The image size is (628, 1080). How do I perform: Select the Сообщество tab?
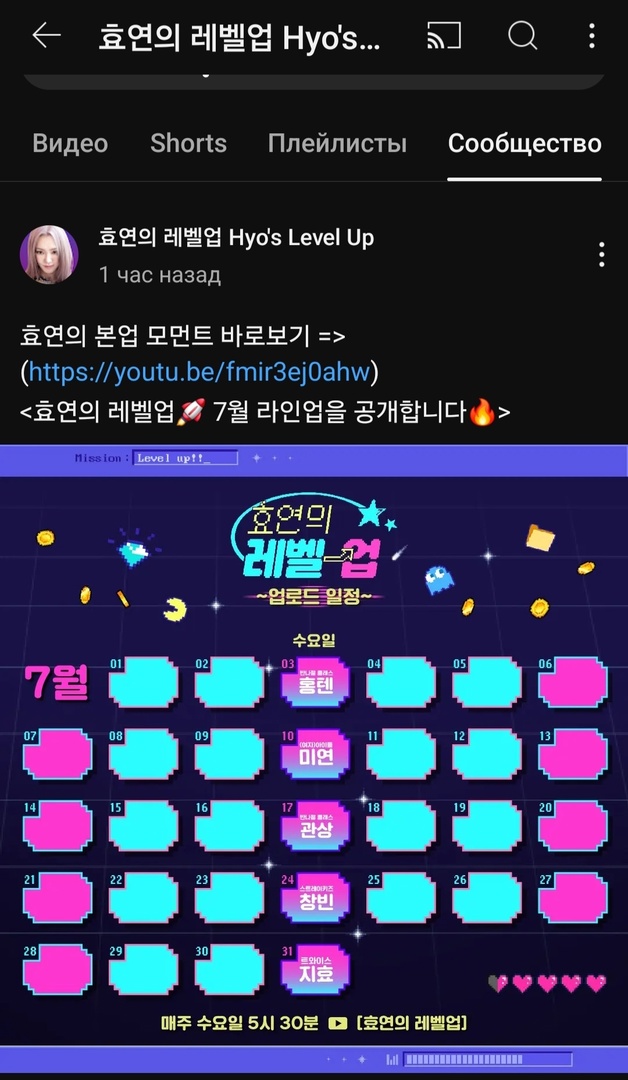(x=524, y=143)
